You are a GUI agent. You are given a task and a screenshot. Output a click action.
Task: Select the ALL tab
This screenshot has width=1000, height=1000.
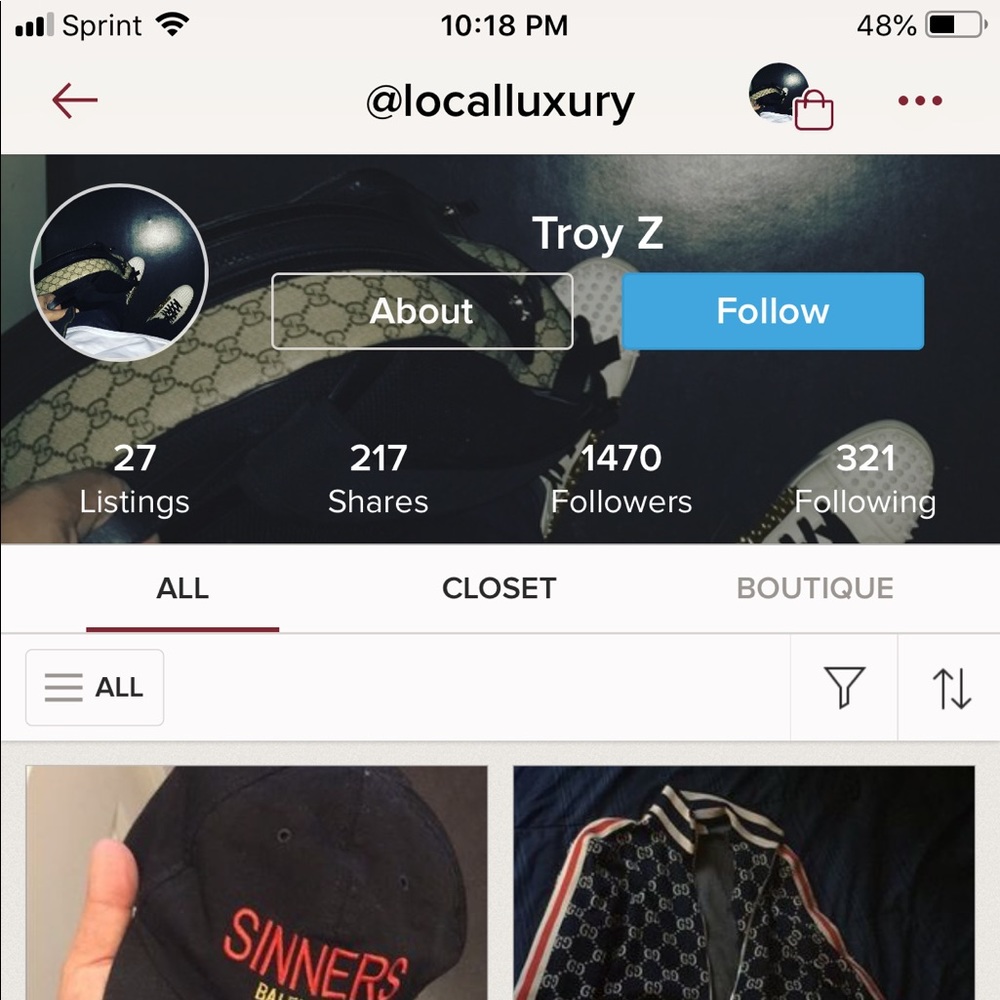pyautogui.click(x=182, y=588)
